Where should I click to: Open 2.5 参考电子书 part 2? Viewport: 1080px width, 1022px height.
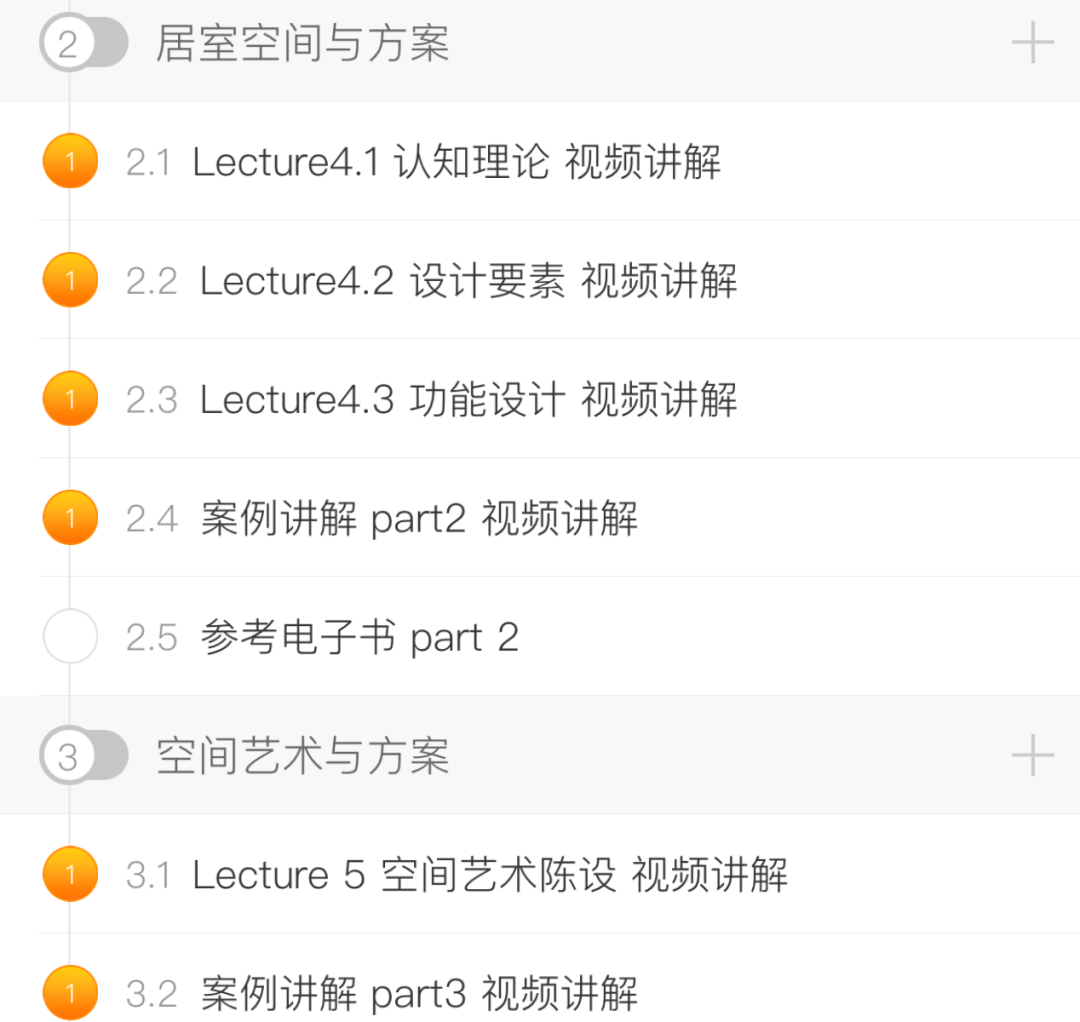pyautogui.click(x=358, y=638)
